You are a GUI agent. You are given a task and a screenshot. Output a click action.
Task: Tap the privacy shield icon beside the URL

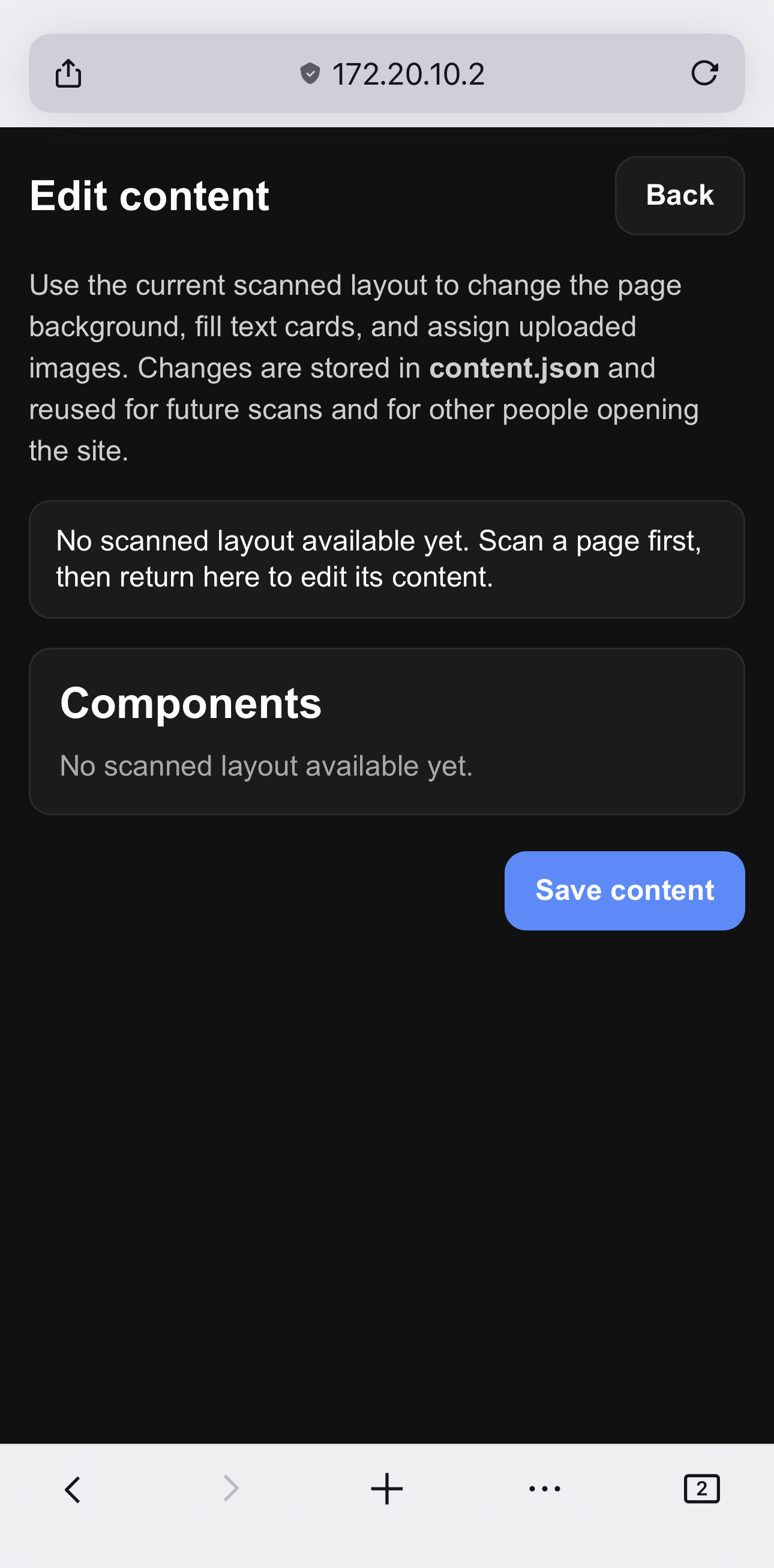click(311, 73)
